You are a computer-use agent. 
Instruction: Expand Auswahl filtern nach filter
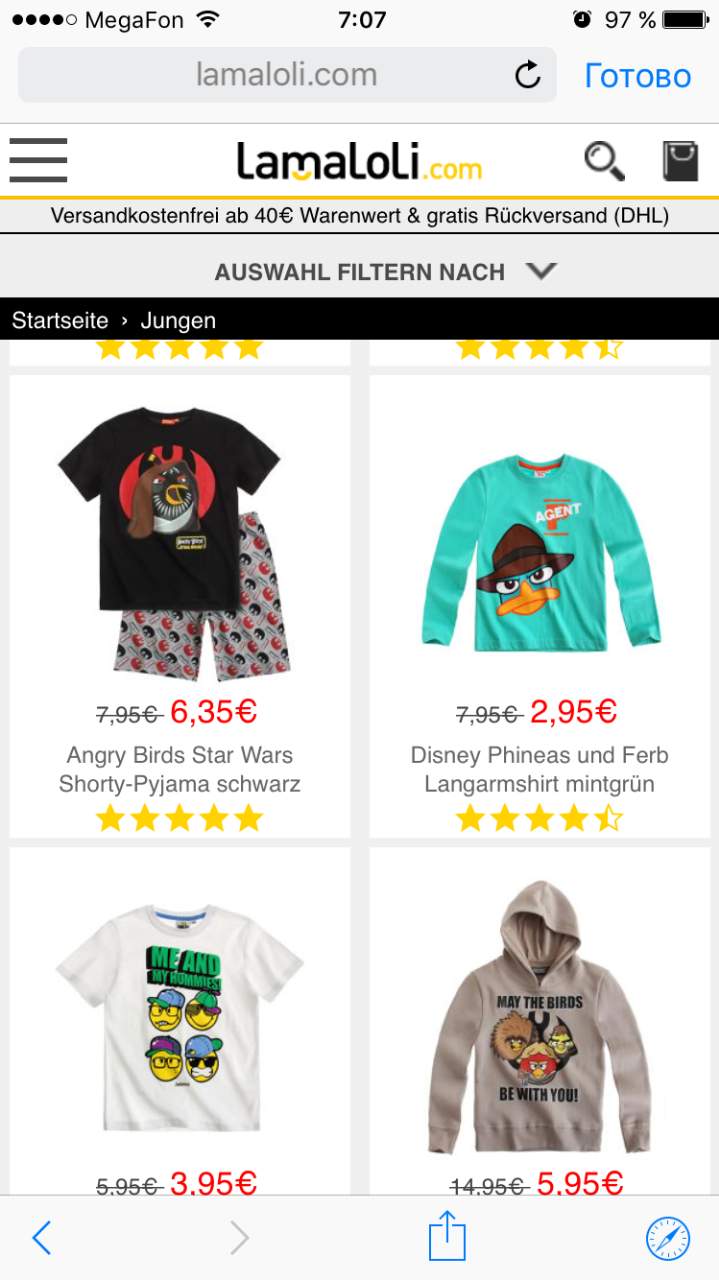(x=385, y=271)
